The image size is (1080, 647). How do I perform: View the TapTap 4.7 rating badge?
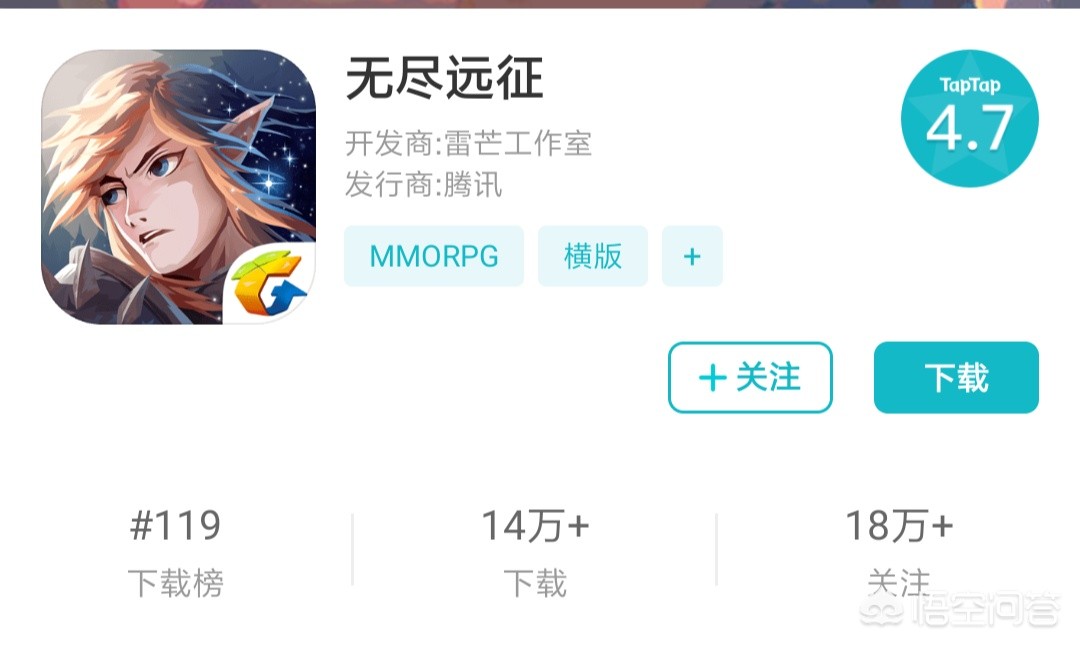(969, 118)
